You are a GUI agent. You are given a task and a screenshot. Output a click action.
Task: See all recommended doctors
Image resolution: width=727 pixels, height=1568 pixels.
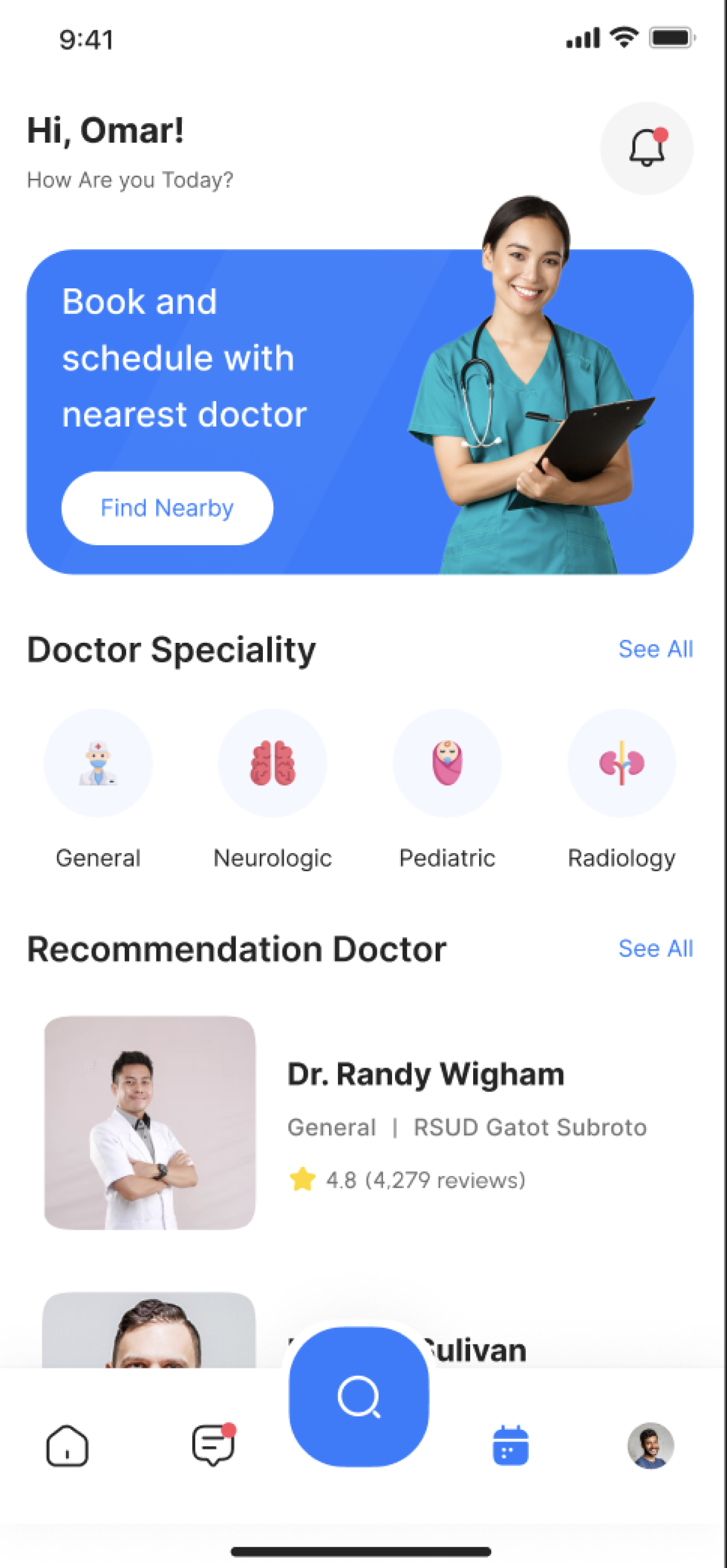point(655,949)
